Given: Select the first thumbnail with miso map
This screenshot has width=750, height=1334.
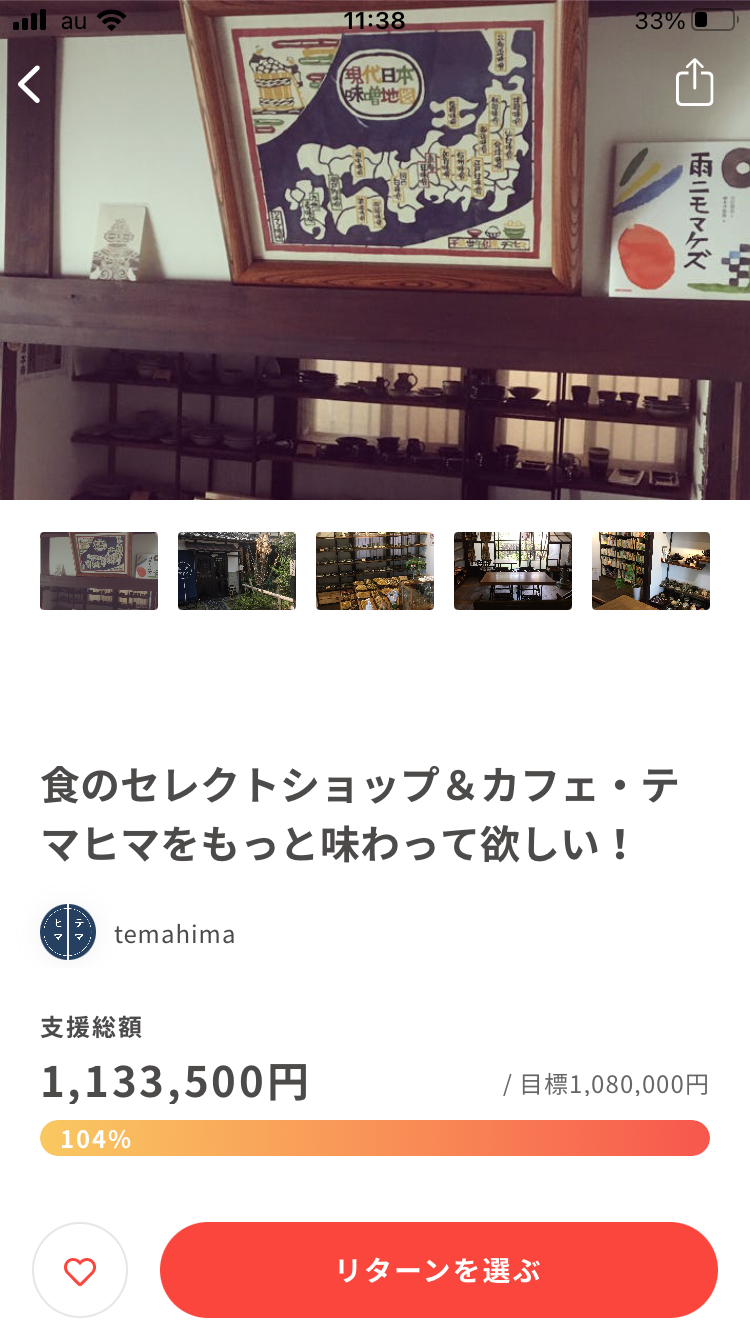Looking at the screenshot, I should [x=99, y=571].
